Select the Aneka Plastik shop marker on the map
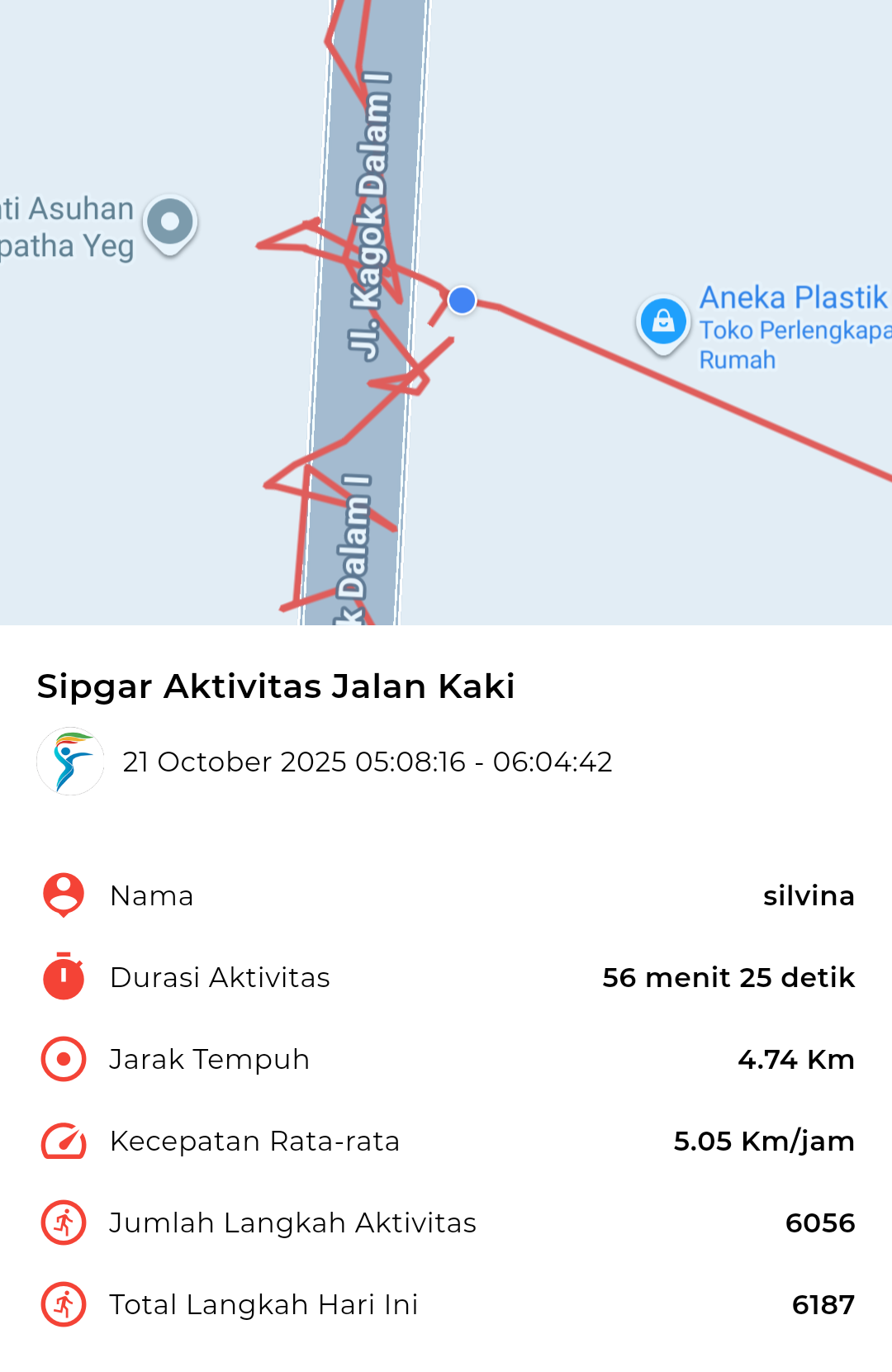Image resolution: width=892 pixels, height=1372 pixels. [662, 321]
